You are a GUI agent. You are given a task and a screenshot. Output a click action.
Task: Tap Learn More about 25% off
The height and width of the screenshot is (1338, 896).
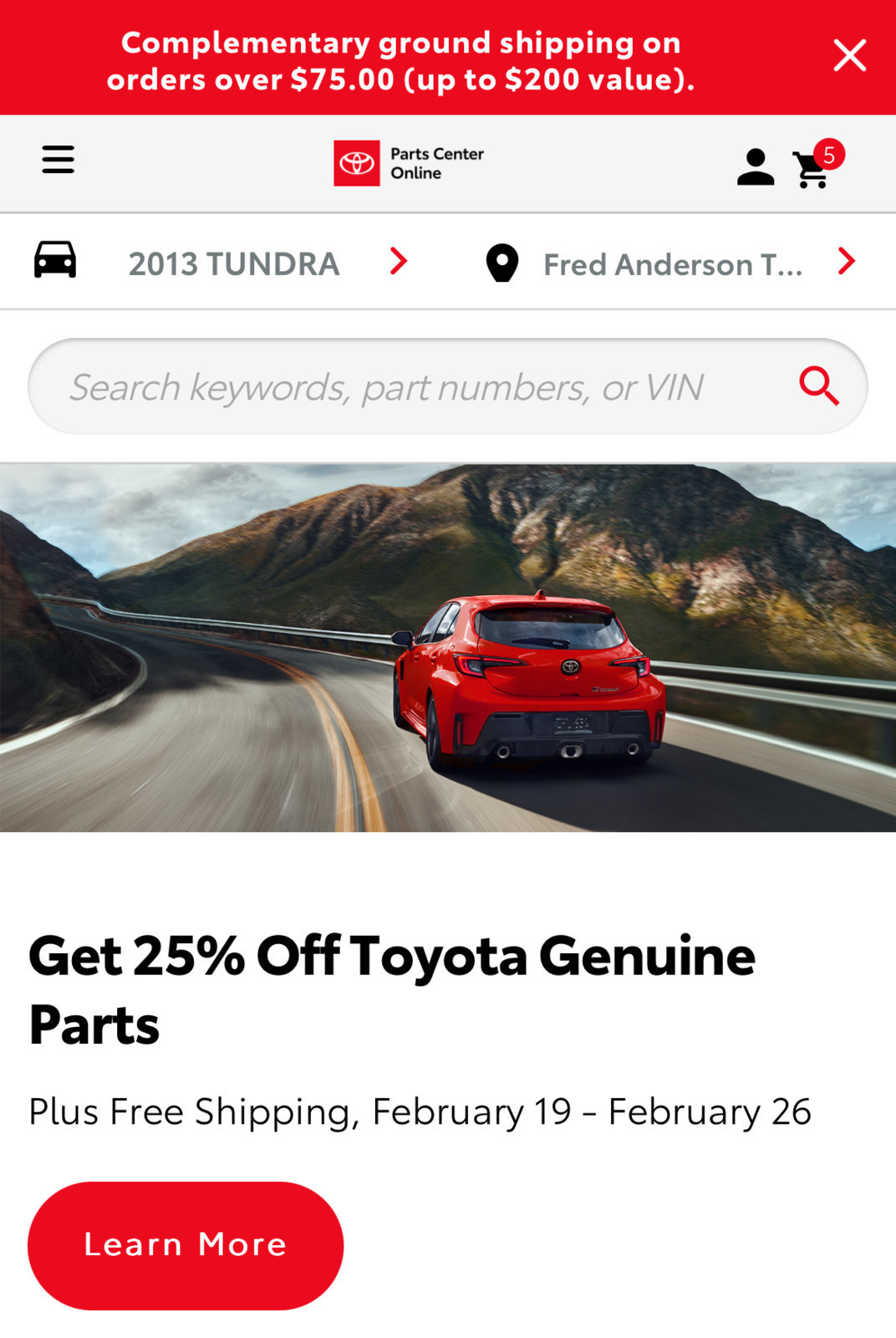186,1245
